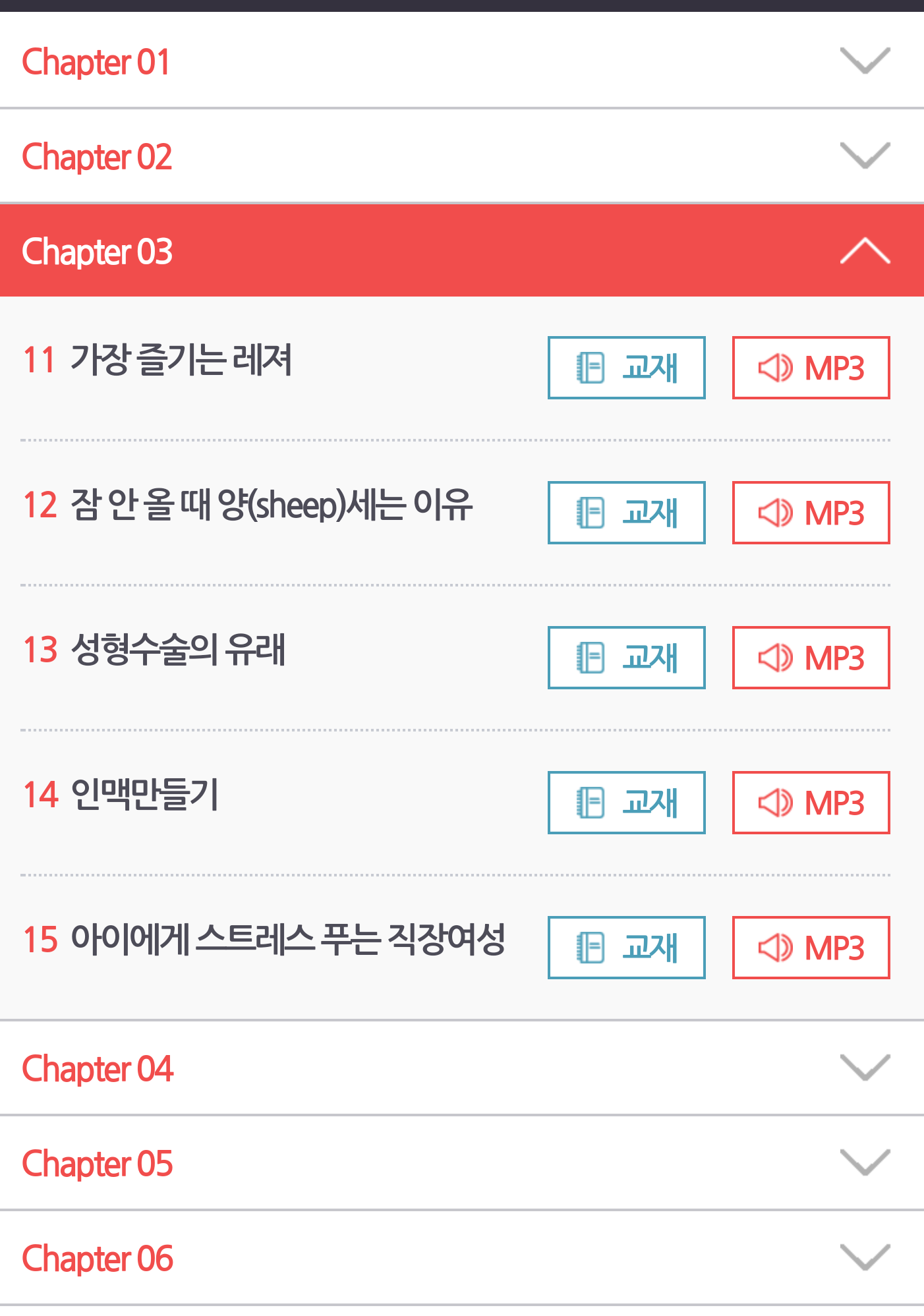Expand Chapter 06 section
Image resolution: width=924 pixels, height=1316 pixels.
(x=461, y=1258)
